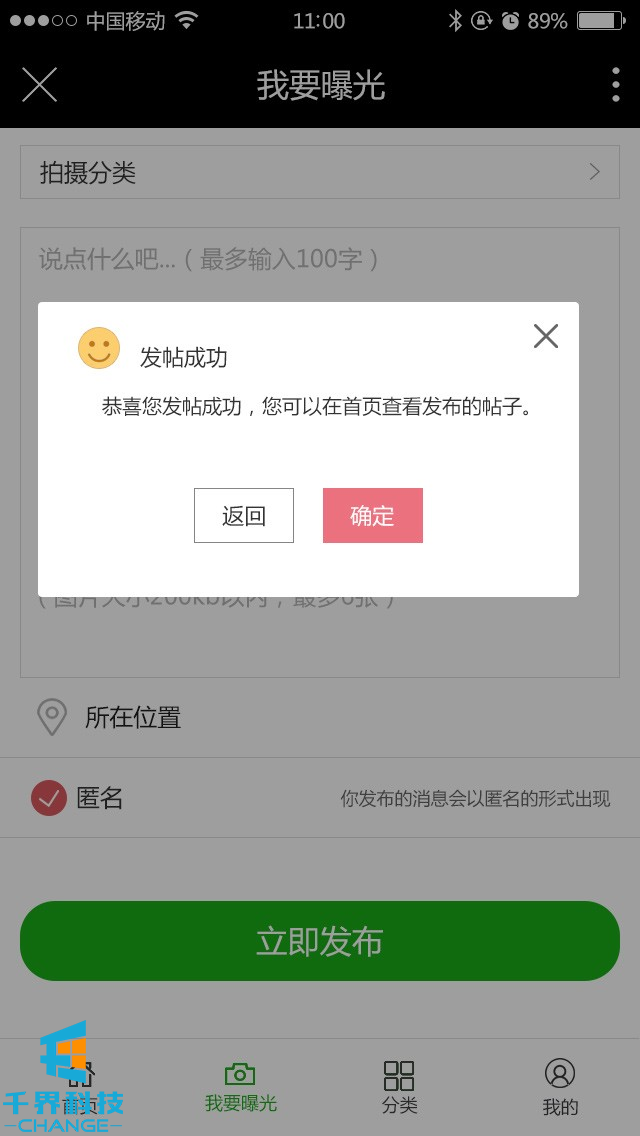The image size is (640, 1136).
Task: Switch to the 首页 home tab
Action: 80,1088
